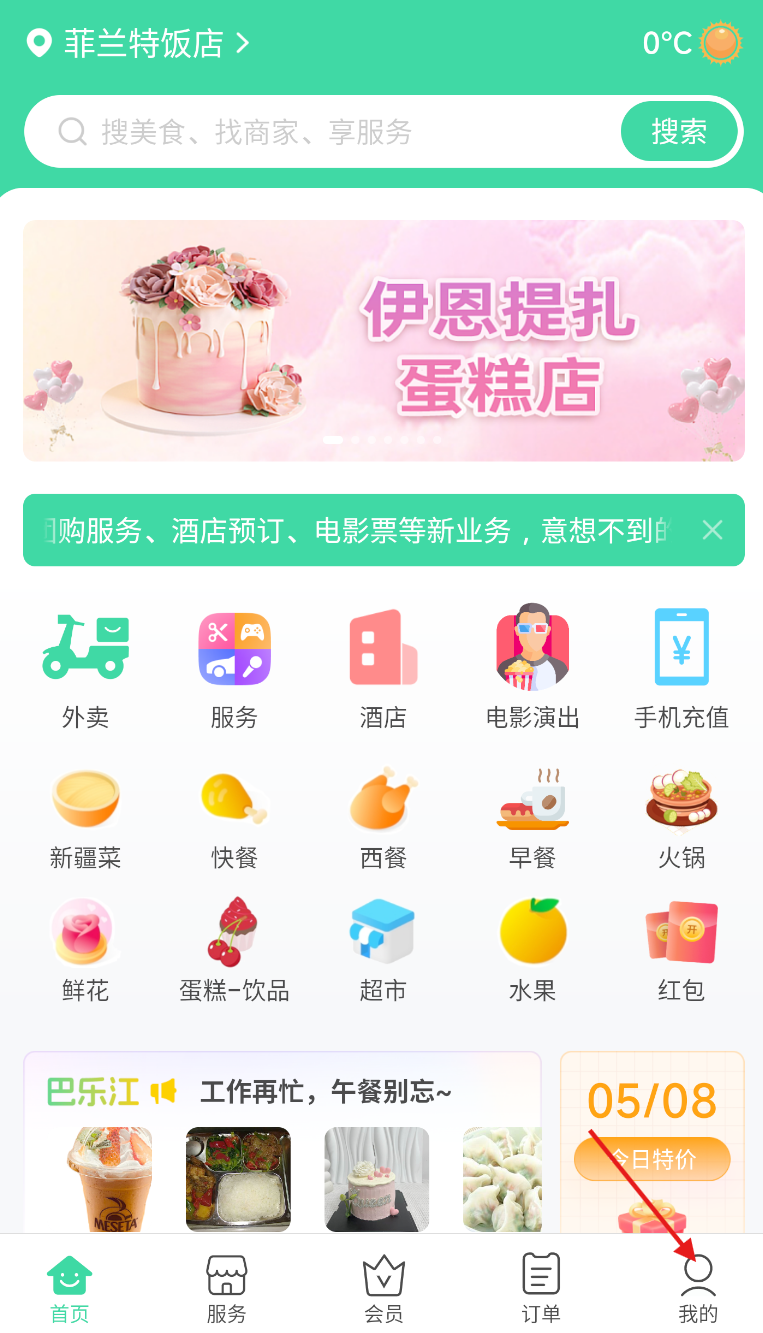763x1333 pixels.
Task: Open the 伊恩提扎蛋糕店 banner
Action: 383,340
